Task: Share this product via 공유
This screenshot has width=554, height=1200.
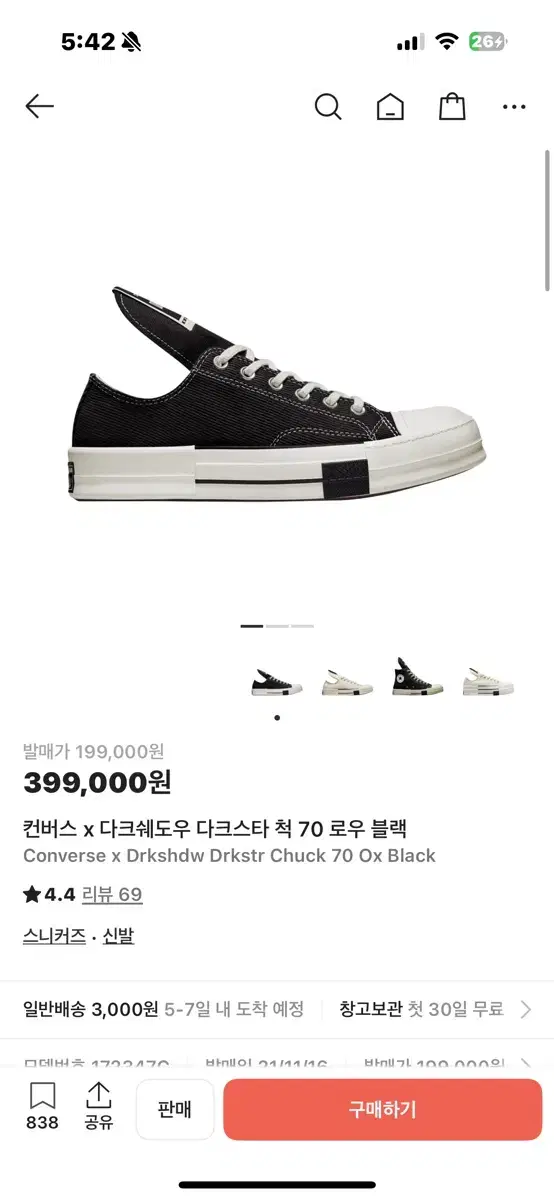Action: point(99,1107)
